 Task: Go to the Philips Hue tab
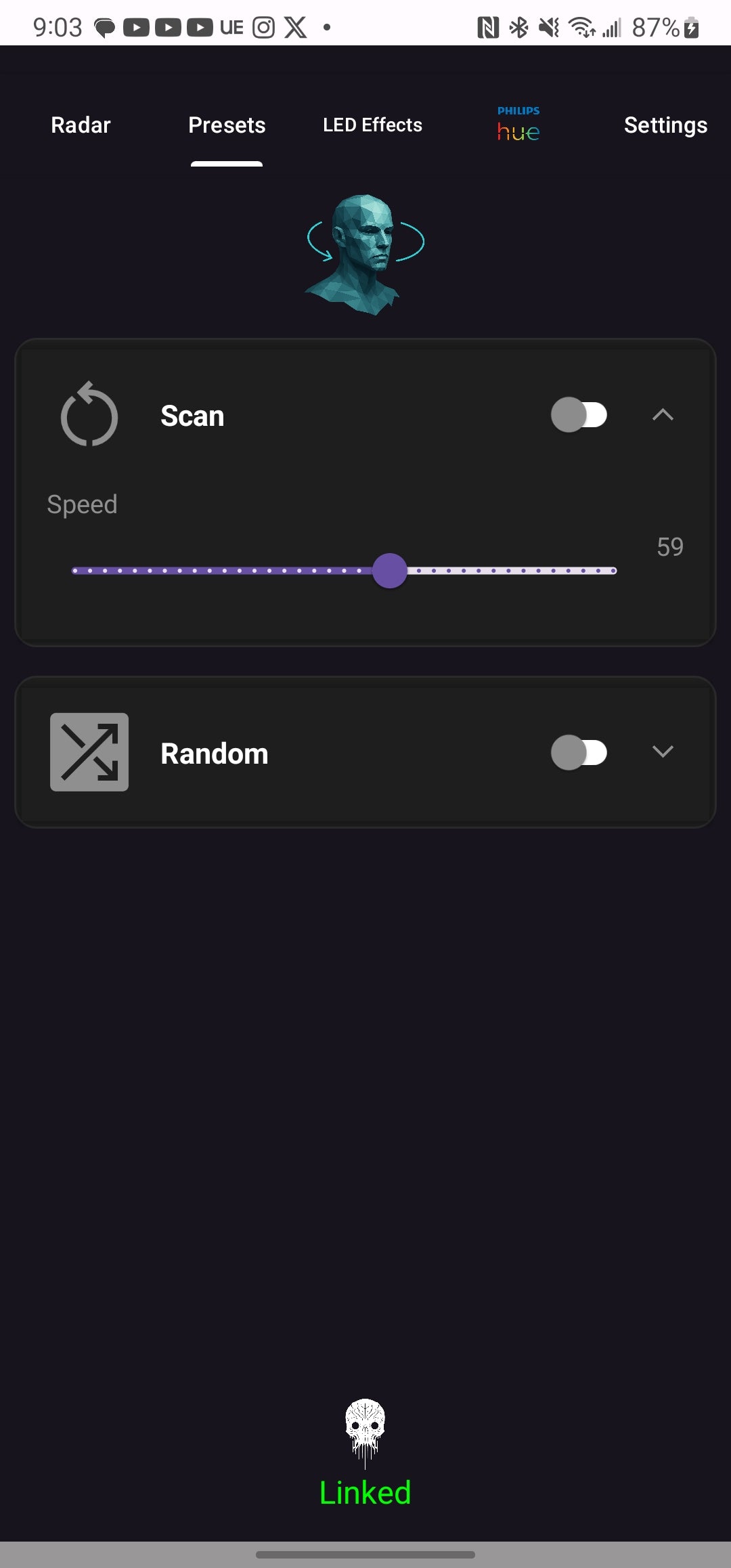(x=518, y=124)
